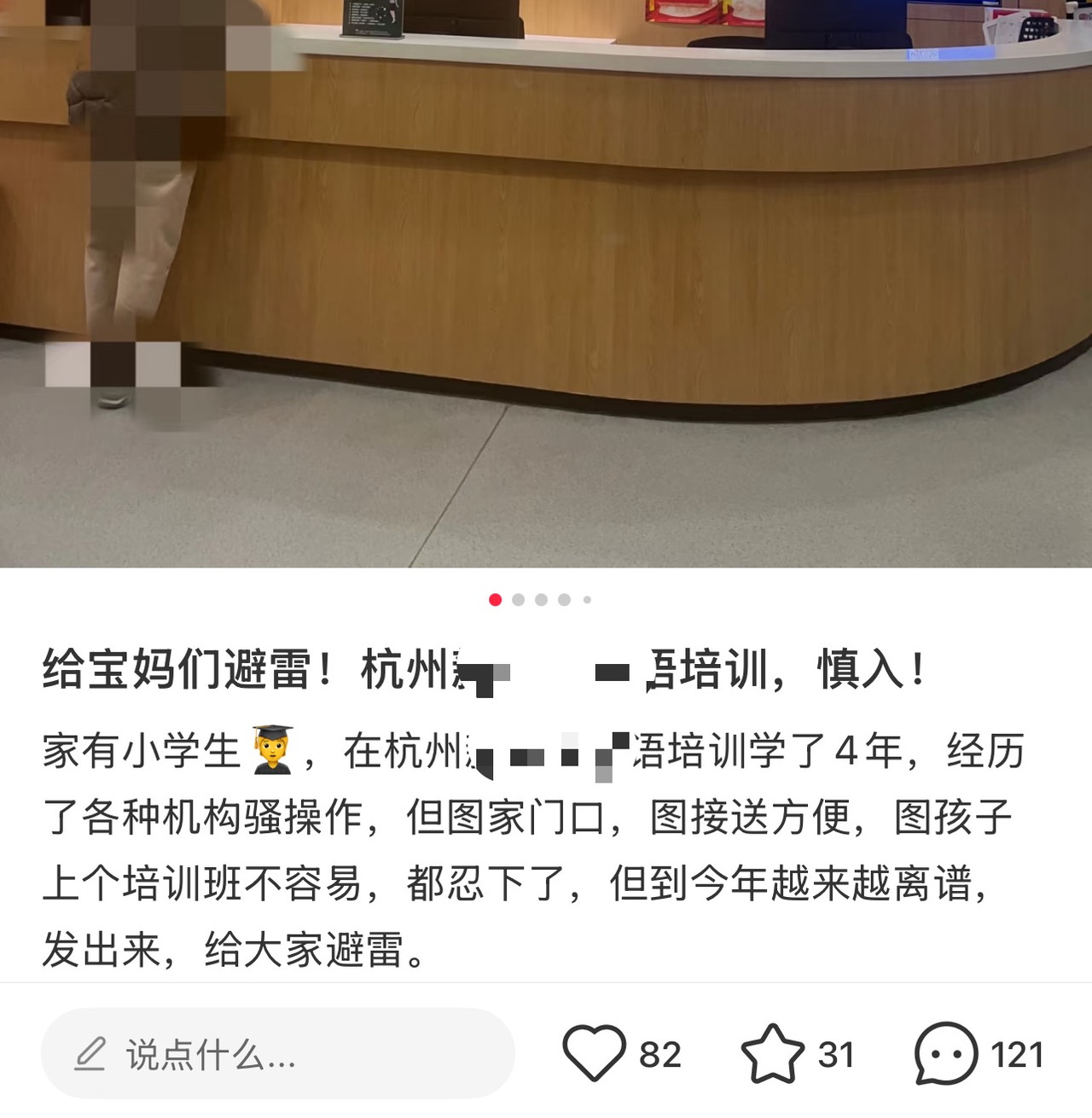Open the comments bubble showing 121
The width and height of the screenshot is (1092, 1118).
point(946,1054)
